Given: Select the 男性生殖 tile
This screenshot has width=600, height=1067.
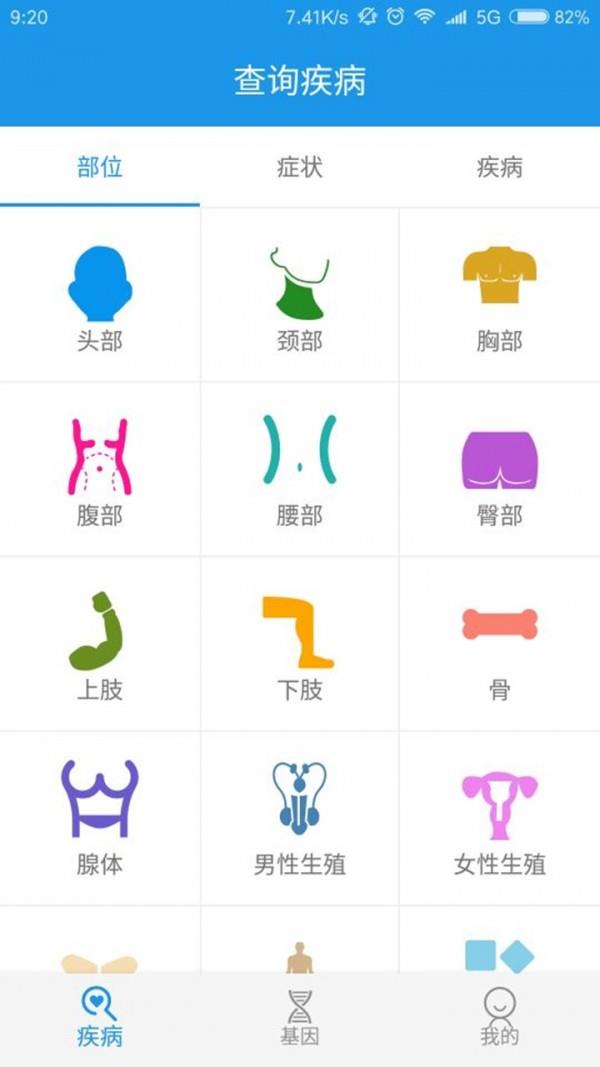Looking at the screenshot, I should click(x=299, y=818).
